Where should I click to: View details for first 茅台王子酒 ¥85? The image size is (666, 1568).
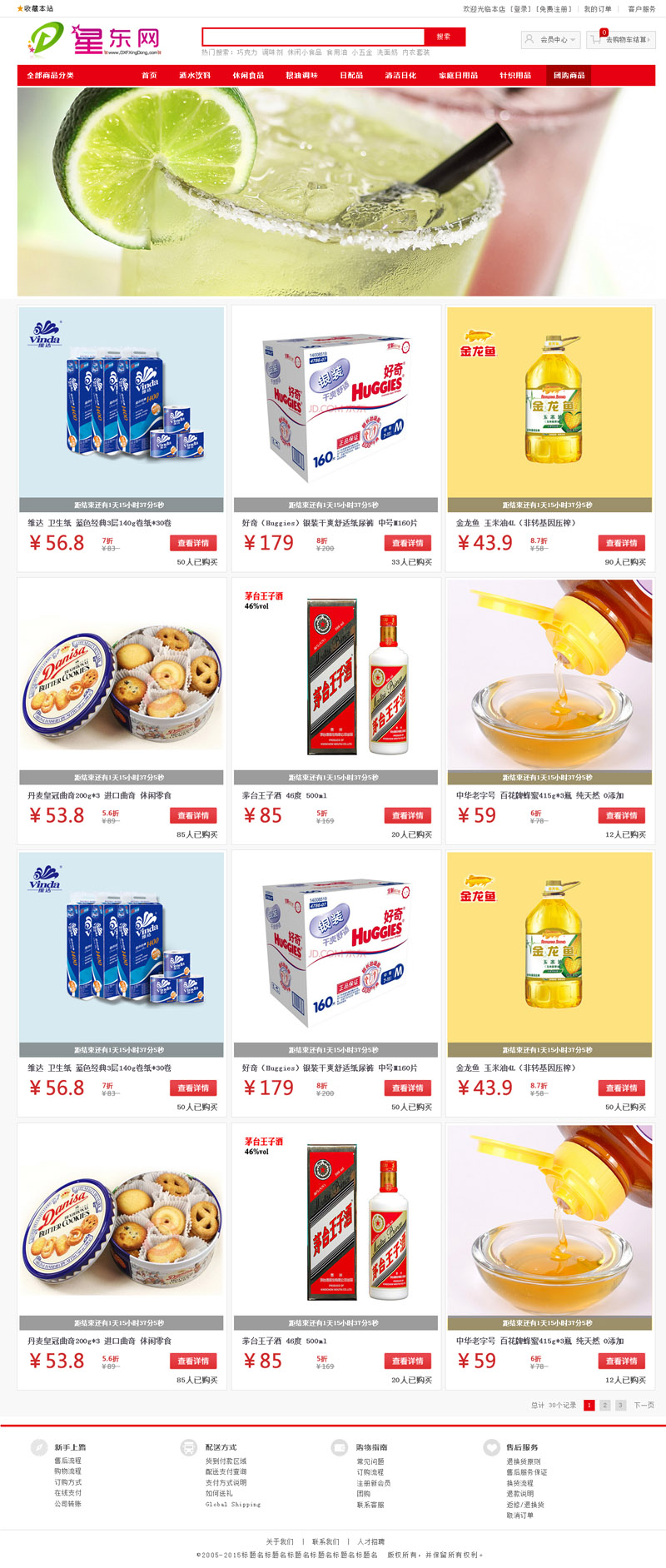(x=407, y=815)
